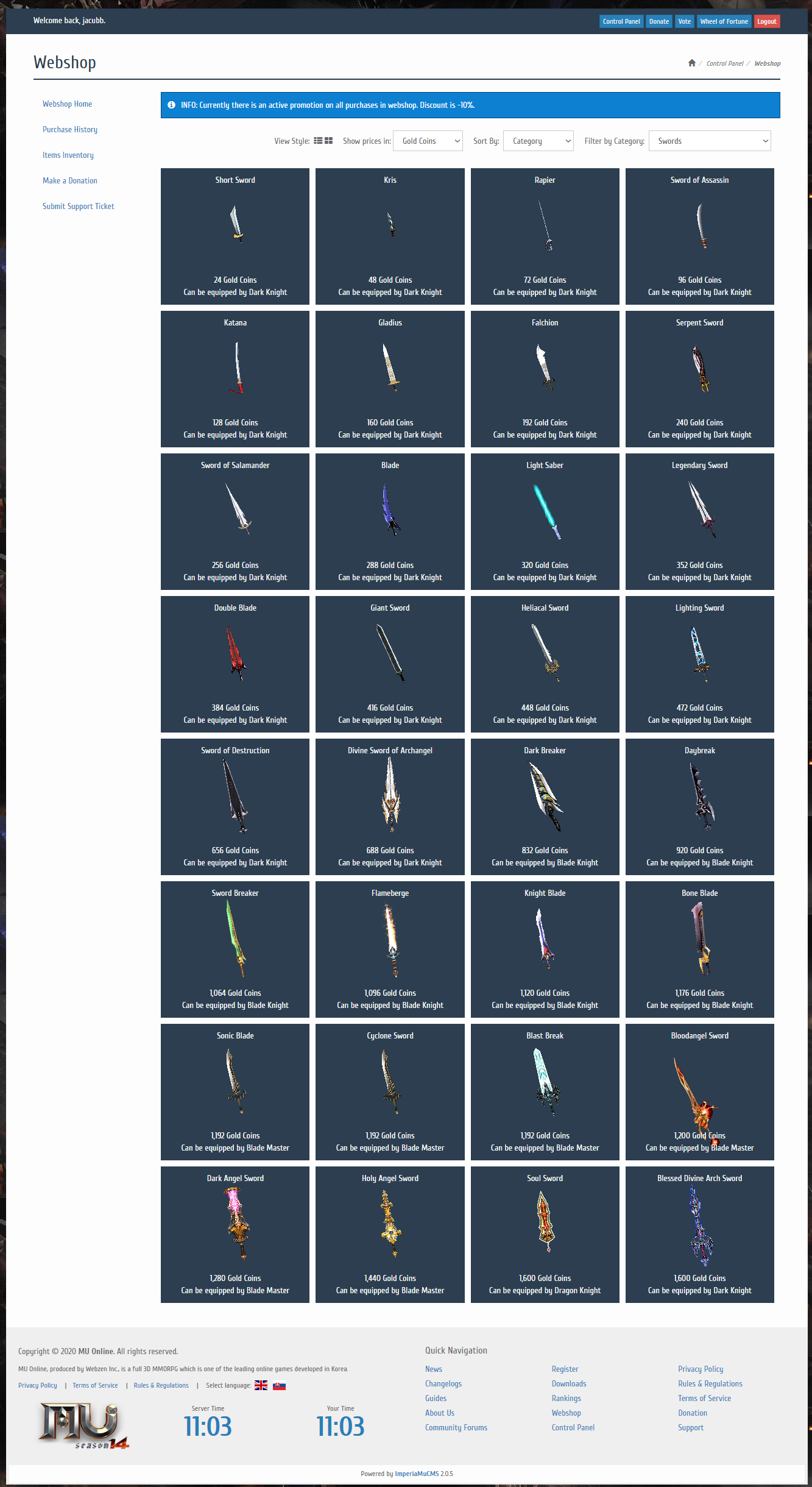
Task: Switch to list view style
Action: tap(318, 141)
